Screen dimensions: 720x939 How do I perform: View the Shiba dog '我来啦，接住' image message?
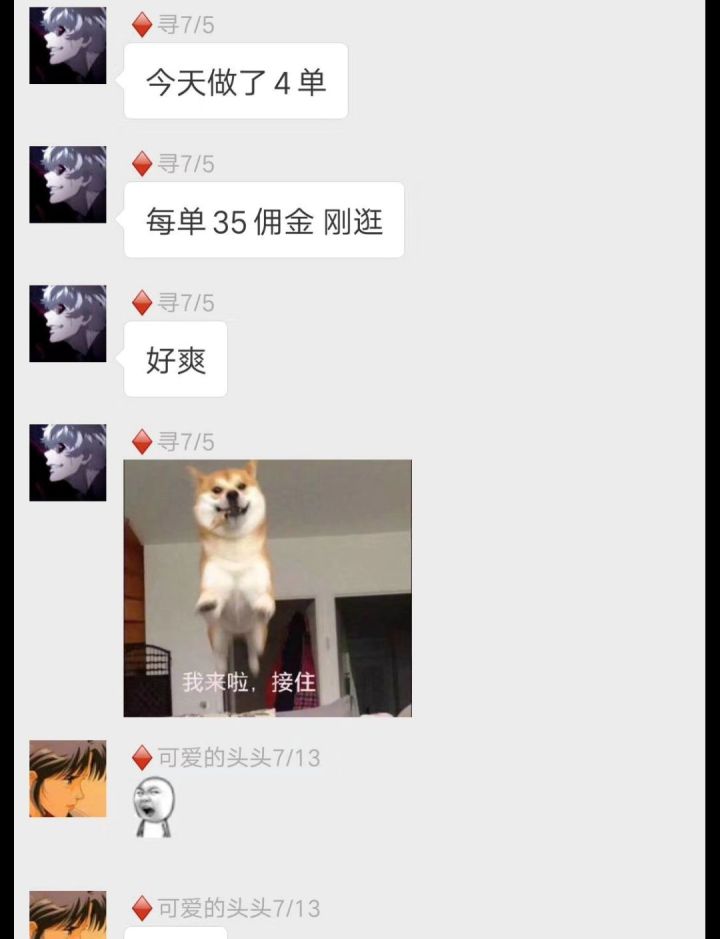tap(267, 588)
